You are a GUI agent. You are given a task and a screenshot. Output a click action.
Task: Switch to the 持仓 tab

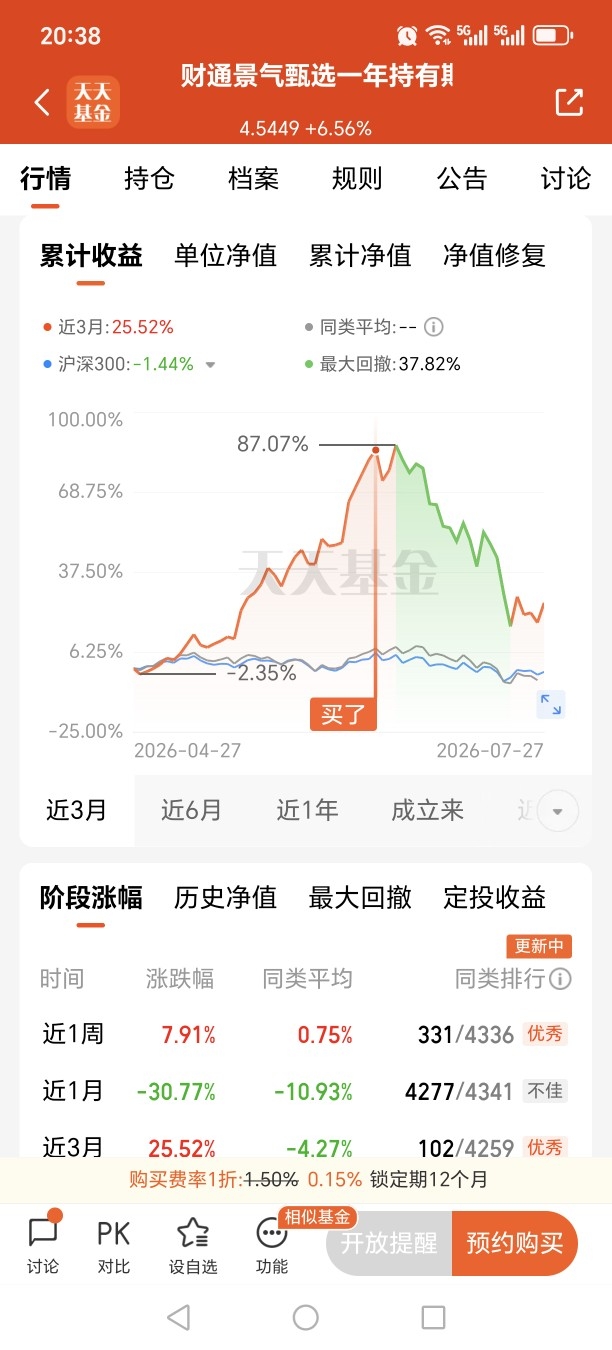point(149,179)
